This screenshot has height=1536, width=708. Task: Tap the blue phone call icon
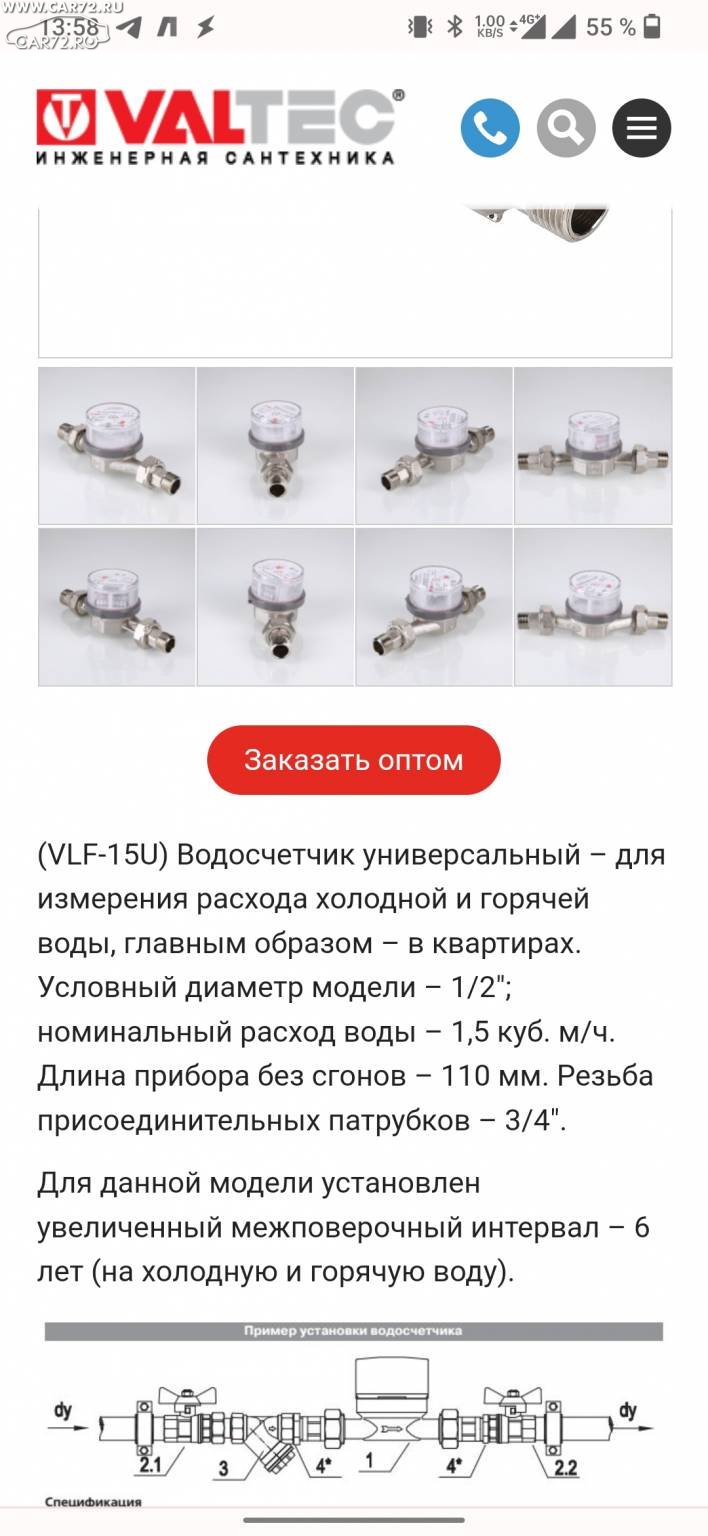click(490, 128)
